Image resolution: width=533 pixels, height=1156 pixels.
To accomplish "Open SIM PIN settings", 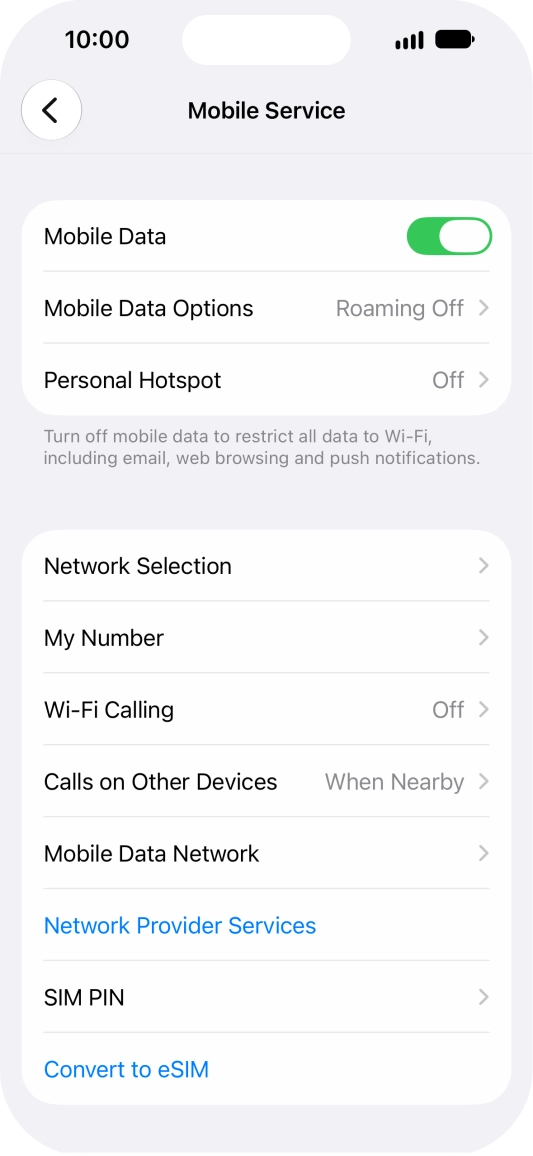I will coord(266,997).
